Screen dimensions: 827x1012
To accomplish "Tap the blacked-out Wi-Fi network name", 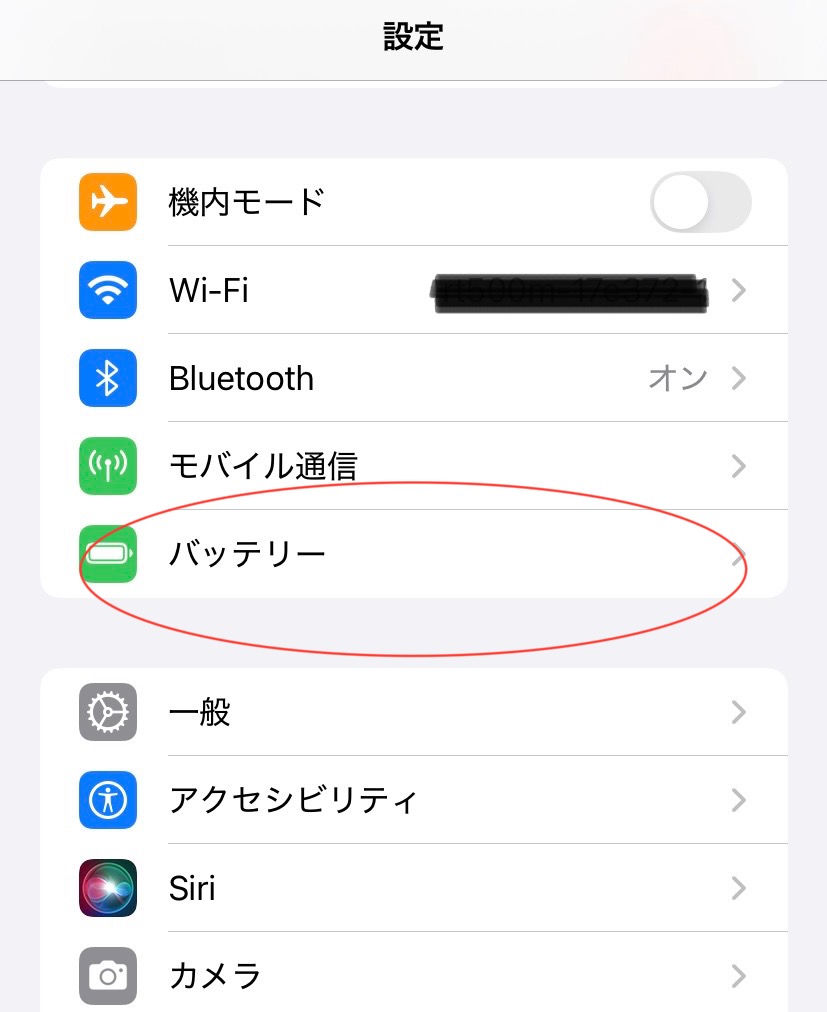I will 570,290.
